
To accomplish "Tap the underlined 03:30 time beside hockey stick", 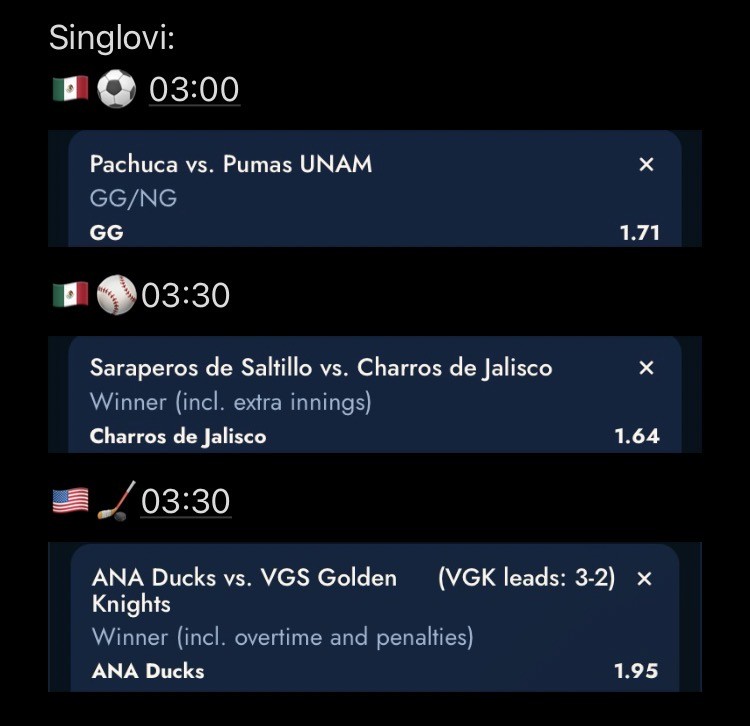I will pos(186,501).
